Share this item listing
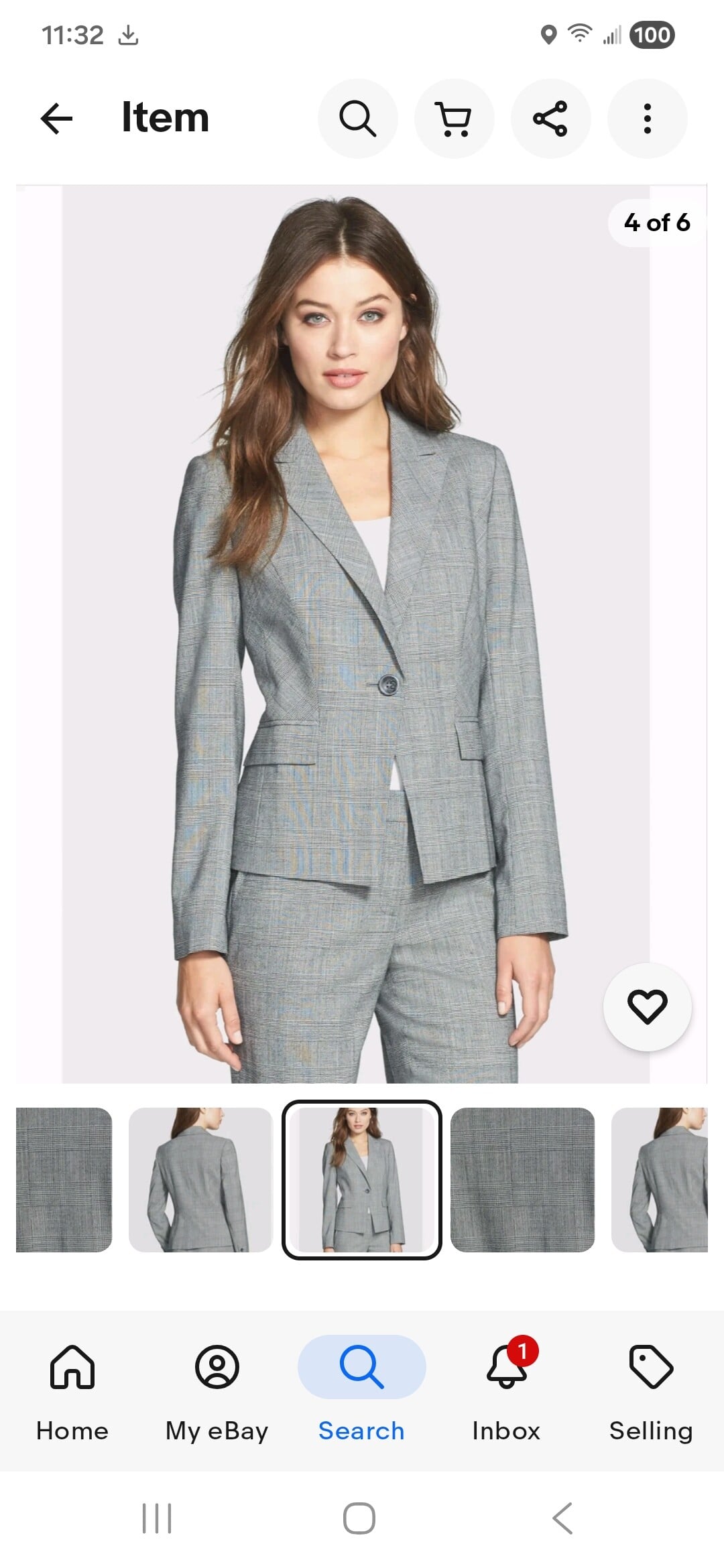Image resolution: width=724 pixels, height=1568 pixels. click(550, 119)
